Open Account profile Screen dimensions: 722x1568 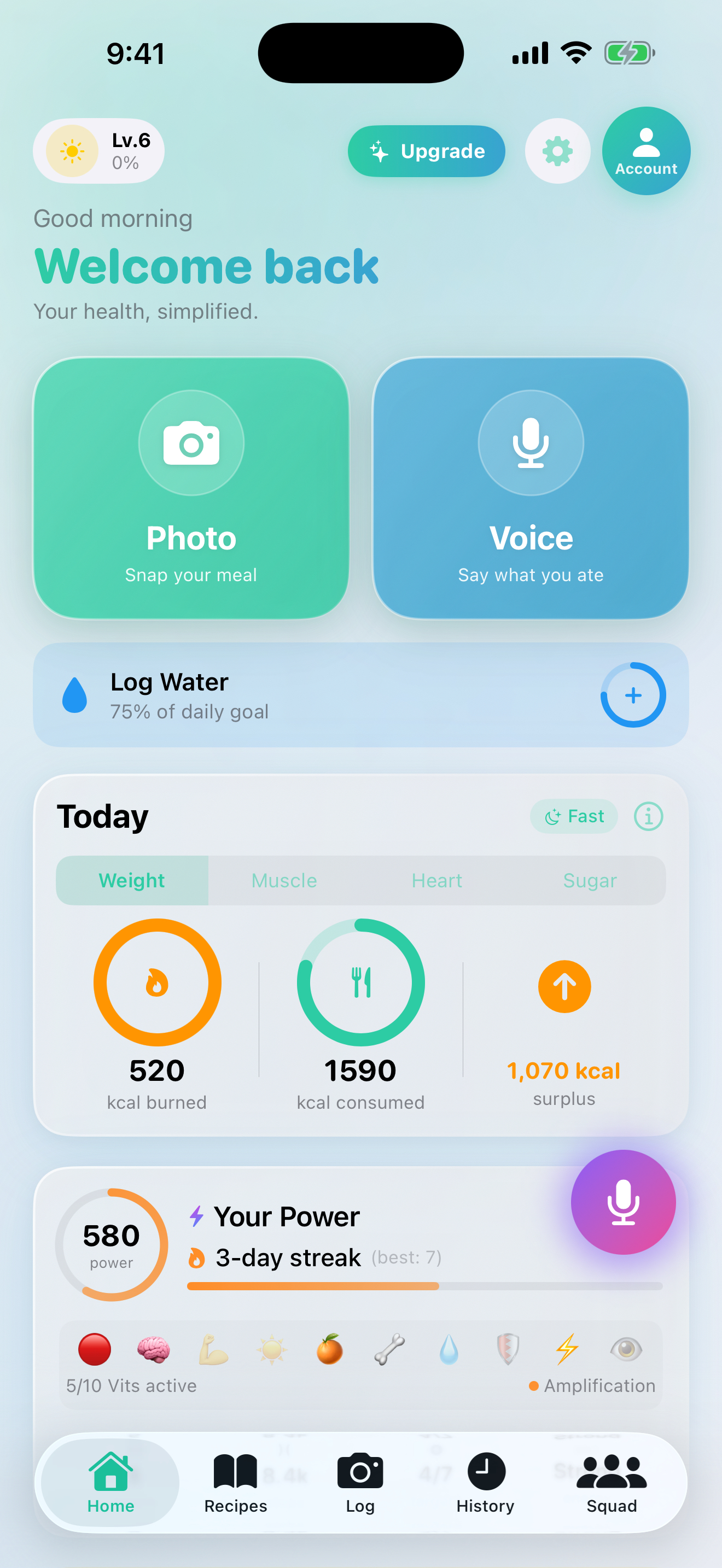645,151
